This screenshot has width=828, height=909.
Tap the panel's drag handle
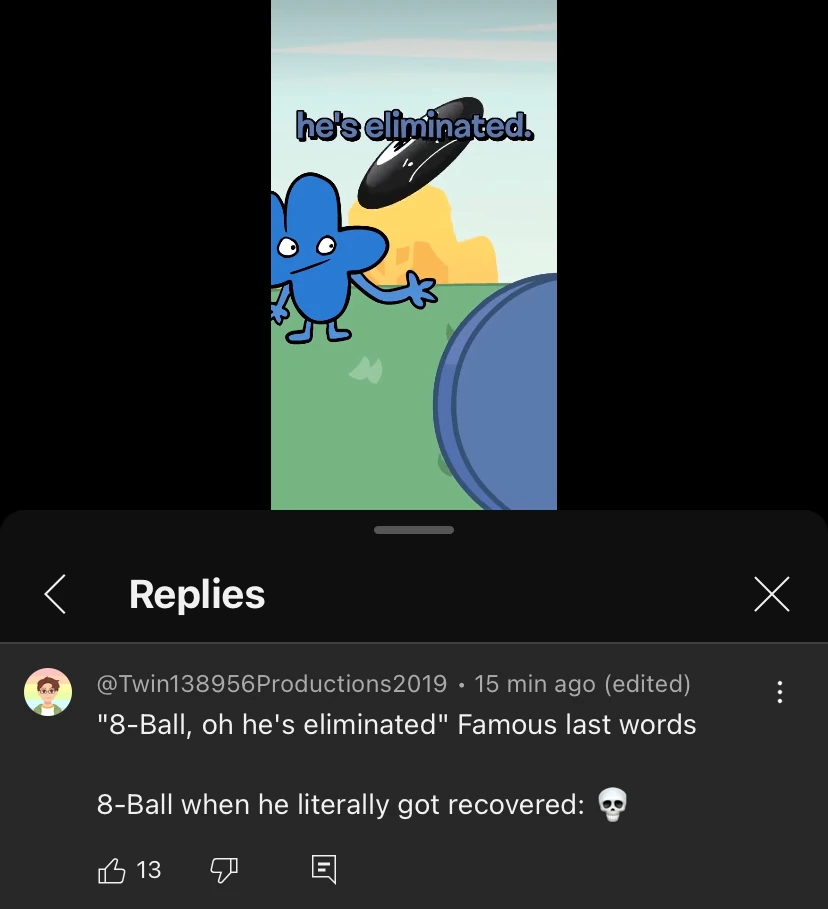pos(413,530)
